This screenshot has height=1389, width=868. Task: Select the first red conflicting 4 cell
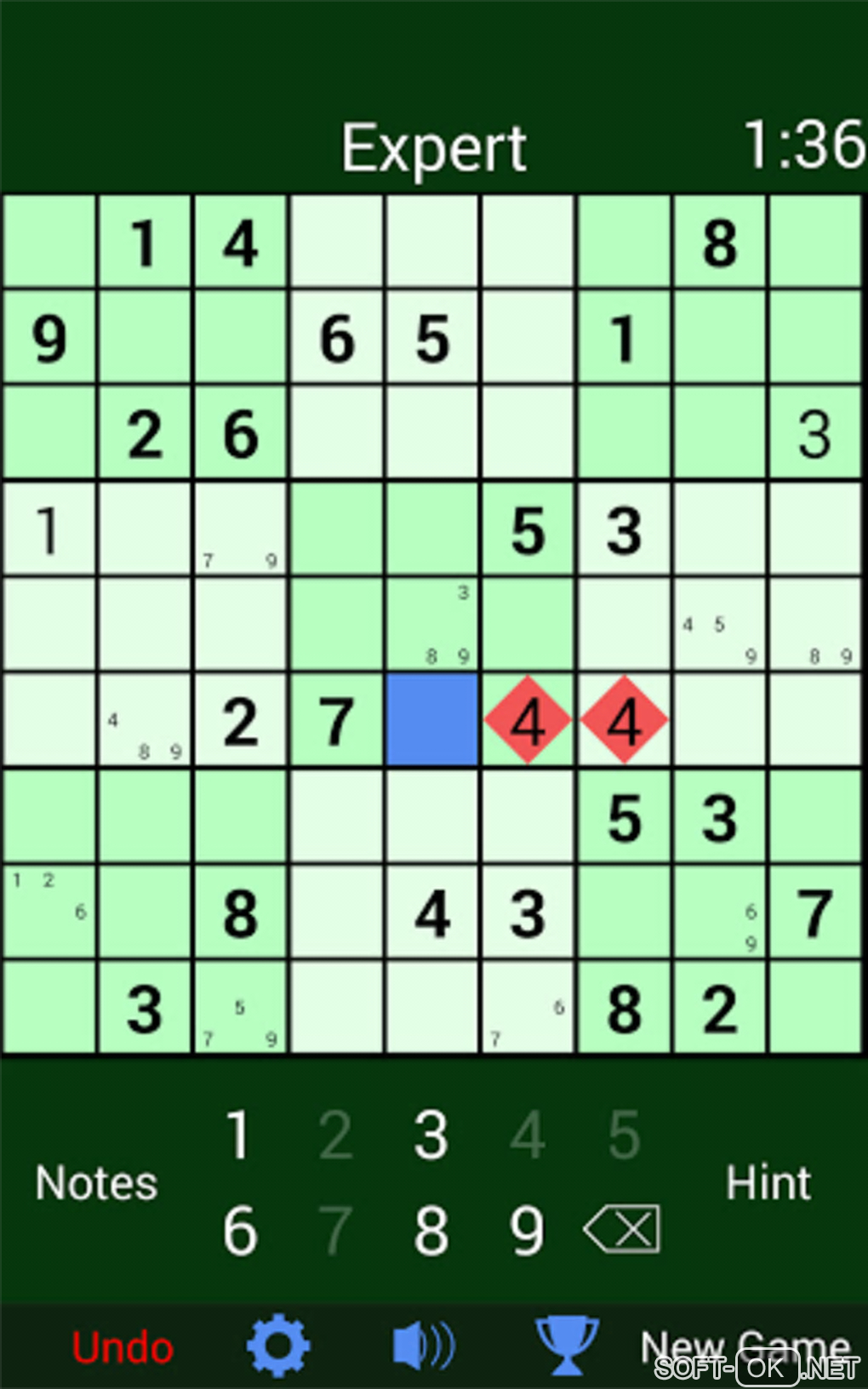pyautogui.click(x=528, y=720)
